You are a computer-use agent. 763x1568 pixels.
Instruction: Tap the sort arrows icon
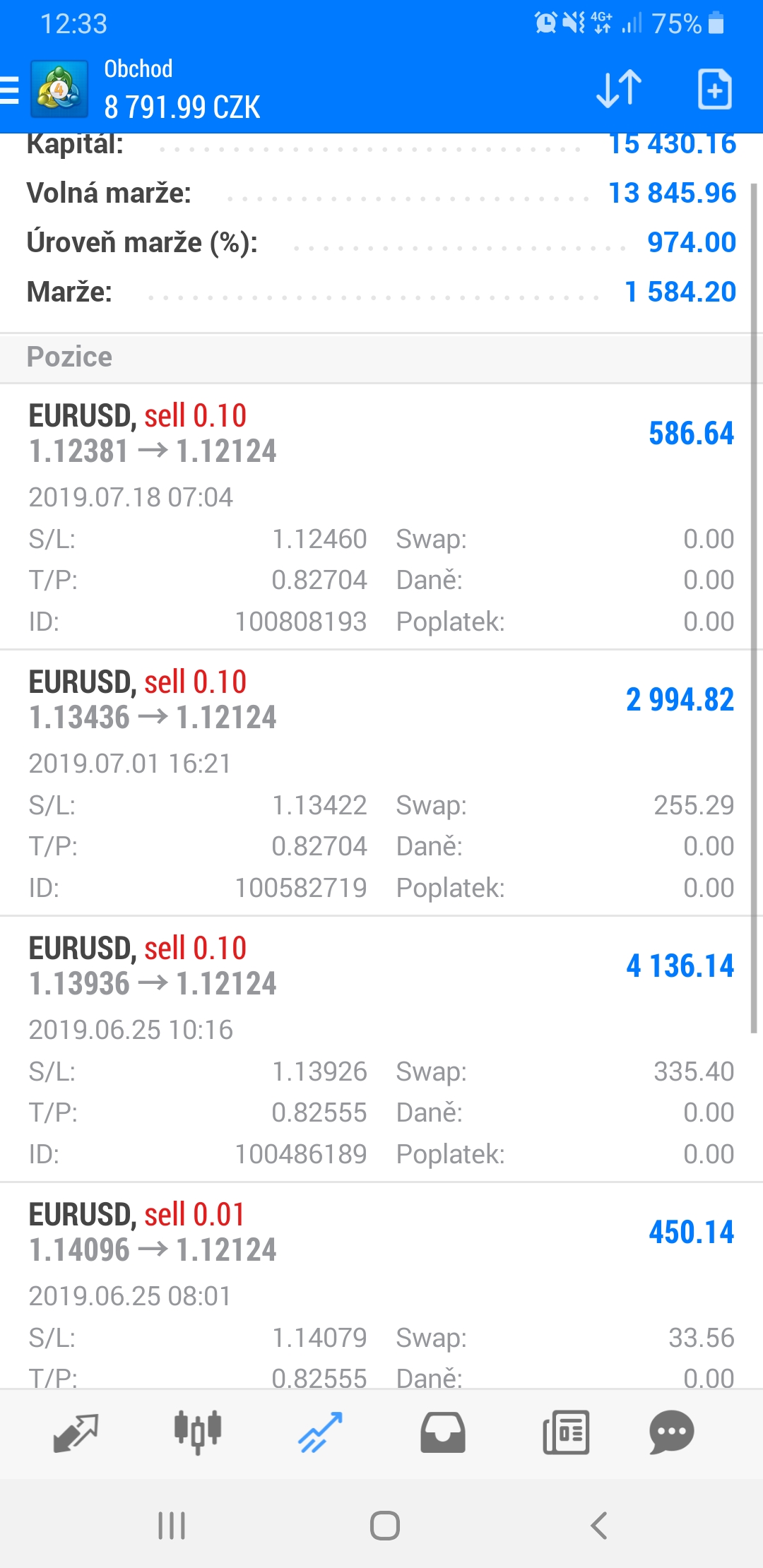pos(619,89)
